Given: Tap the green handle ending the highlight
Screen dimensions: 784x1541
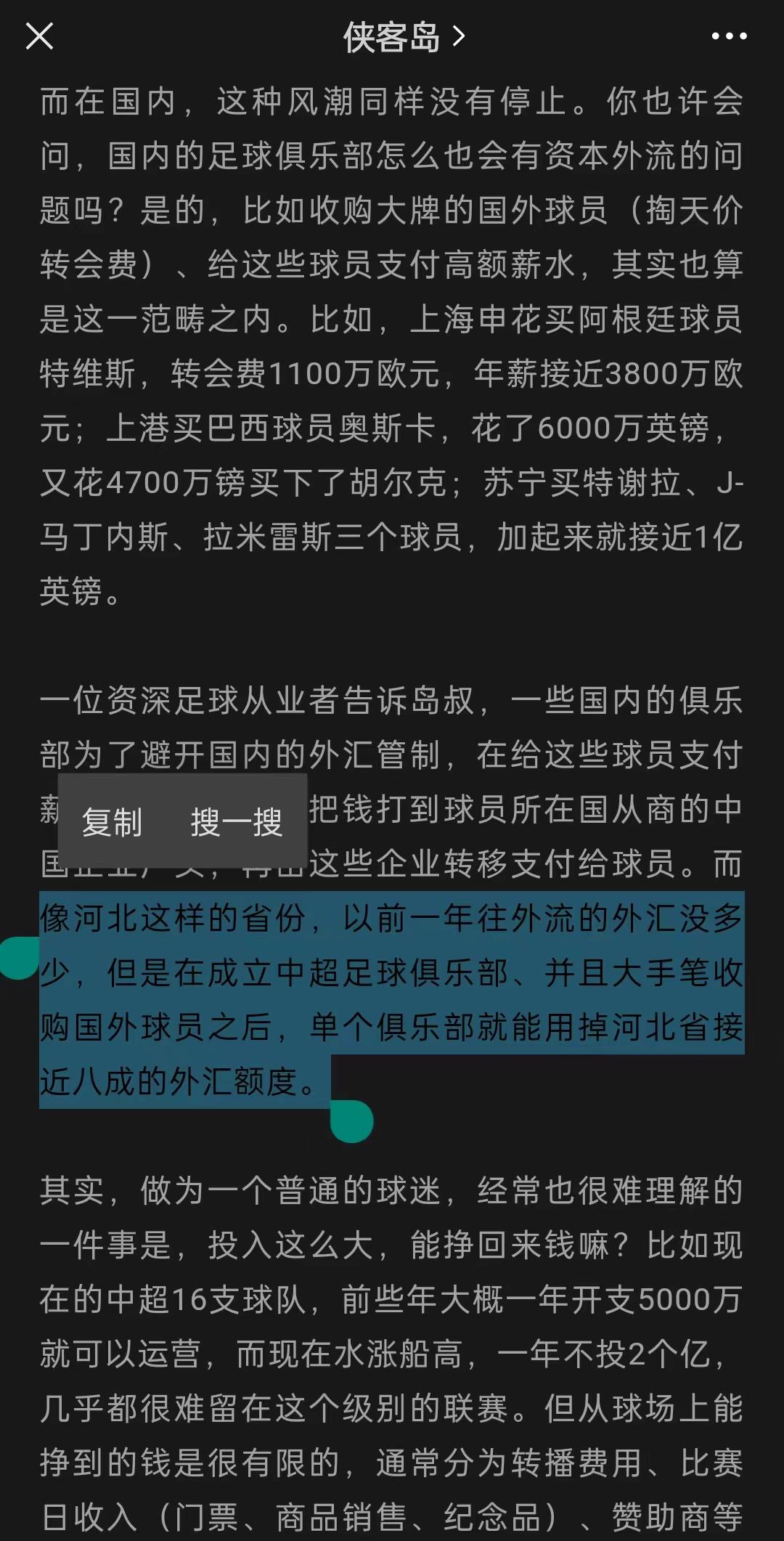Looking at the screenshot, I should (x=354, y=1121).
